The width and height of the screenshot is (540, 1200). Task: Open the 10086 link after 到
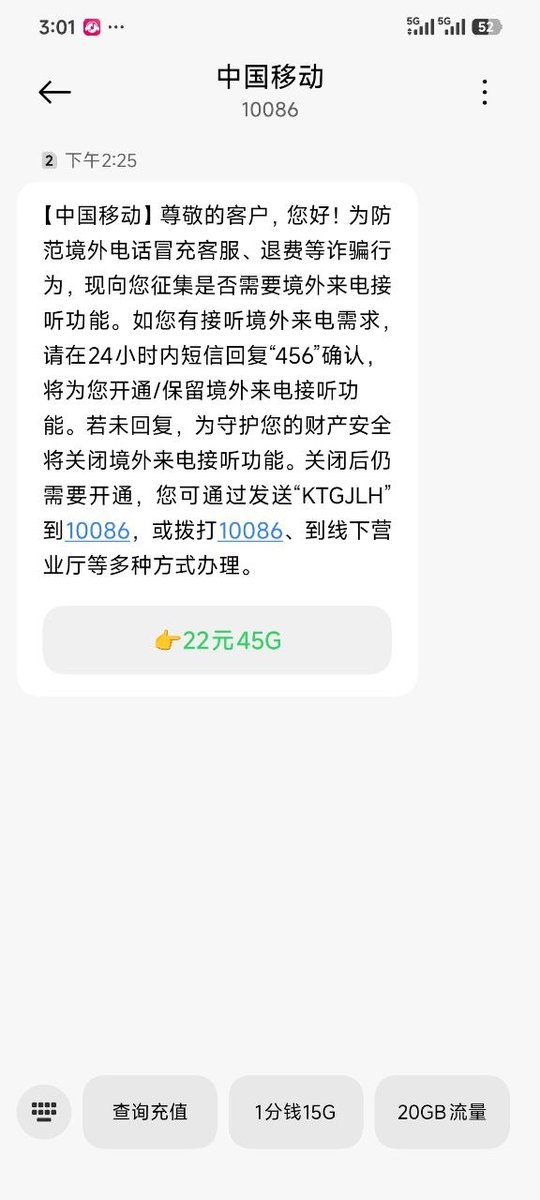[97, 531]
